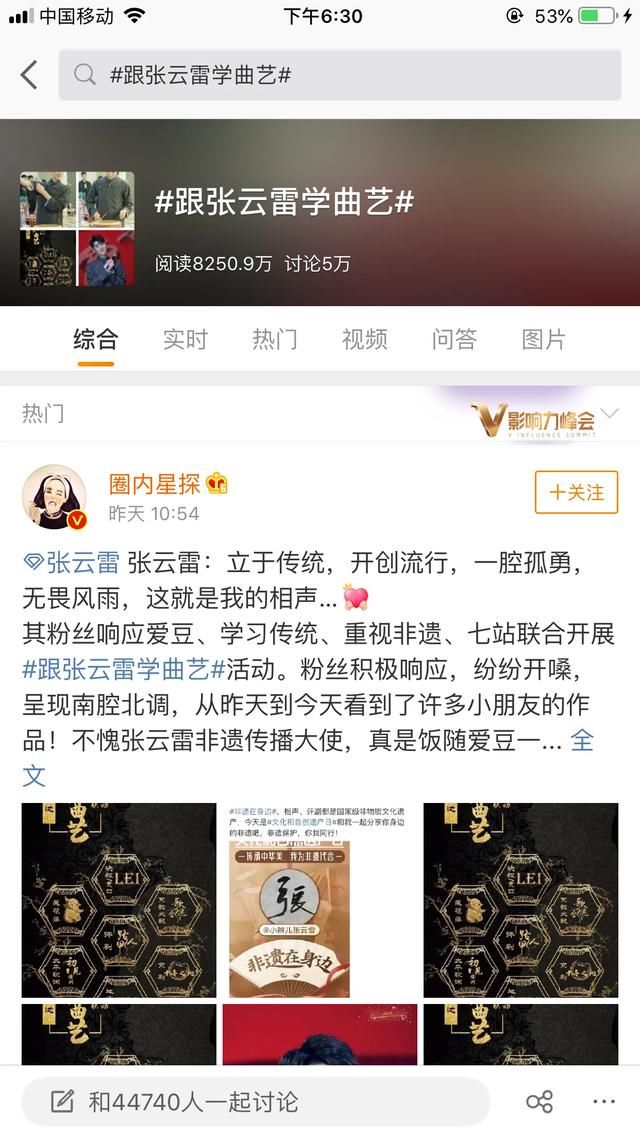
Task: Open the bottom overflow menu
Action: (x=604, y=1102)
